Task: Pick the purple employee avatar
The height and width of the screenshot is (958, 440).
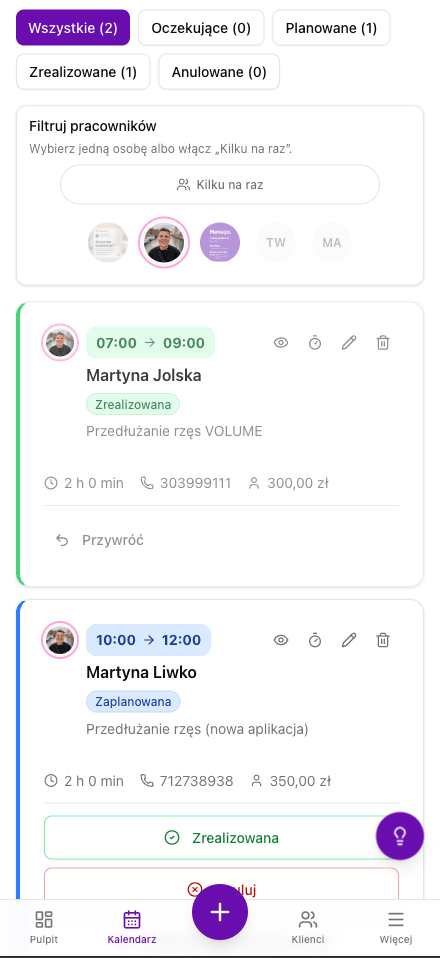Action: (220, 243)
